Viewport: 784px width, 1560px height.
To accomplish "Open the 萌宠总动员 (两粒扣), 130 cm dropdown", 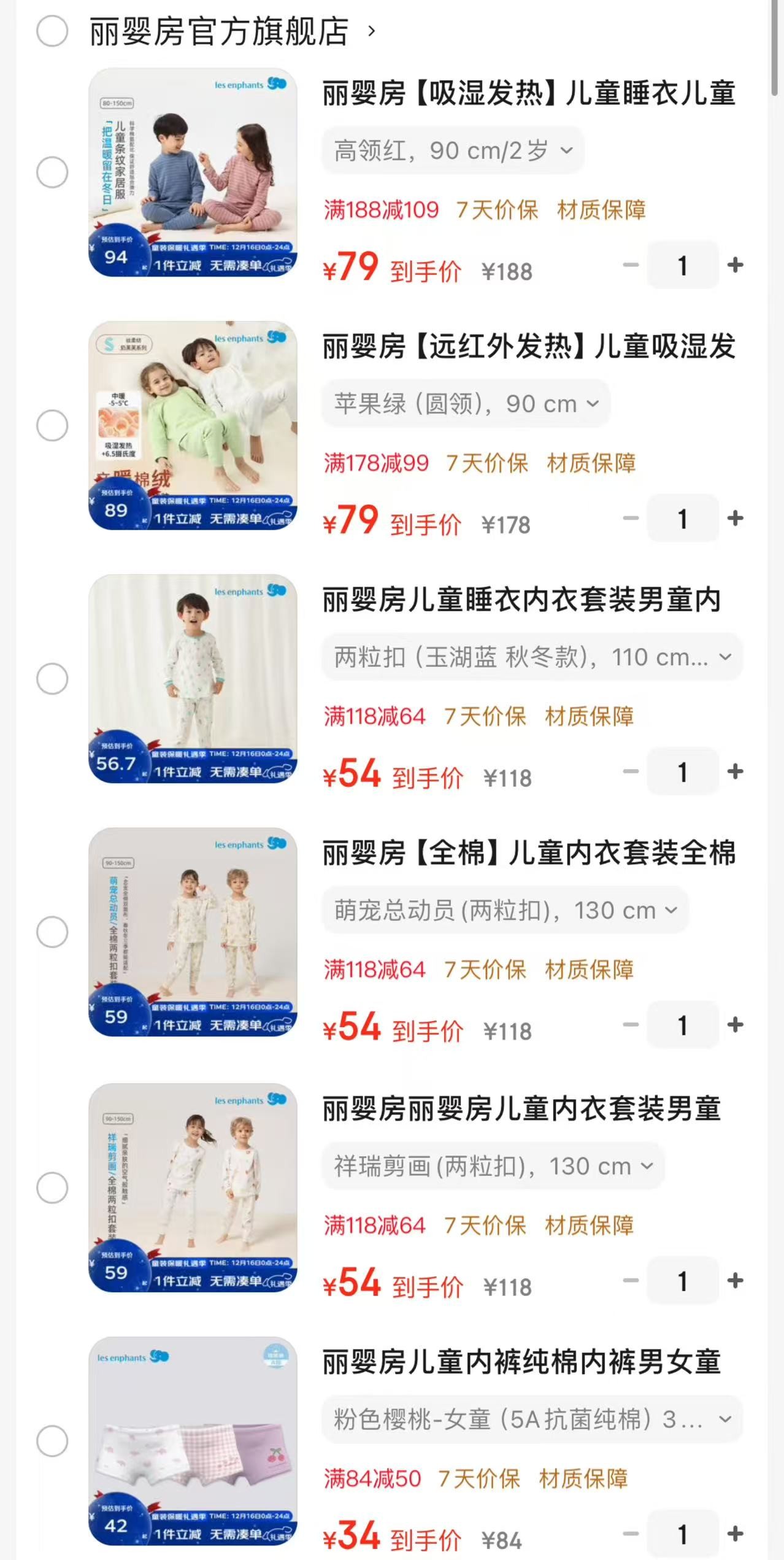I will pyautogui.click(x=505, y=911).
